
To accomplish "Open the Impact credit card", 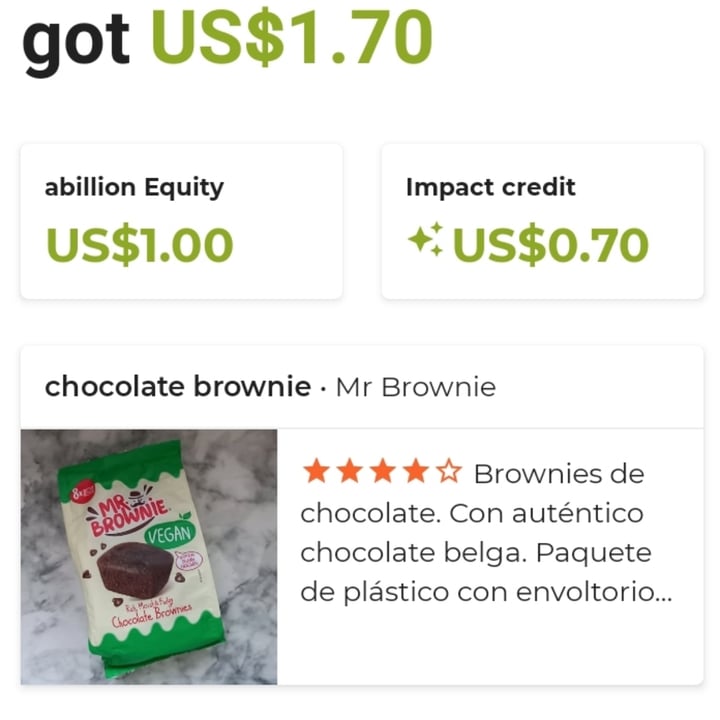I will (542, 221).
